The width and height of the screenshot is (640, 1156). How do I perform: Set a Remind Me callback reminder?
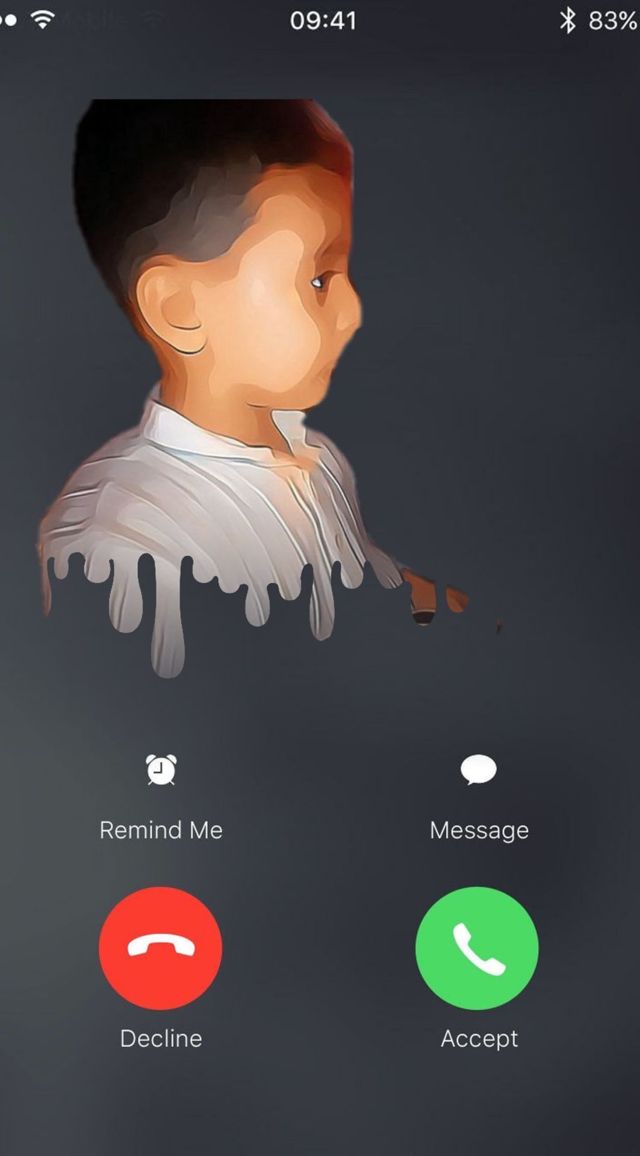(161, 771)
